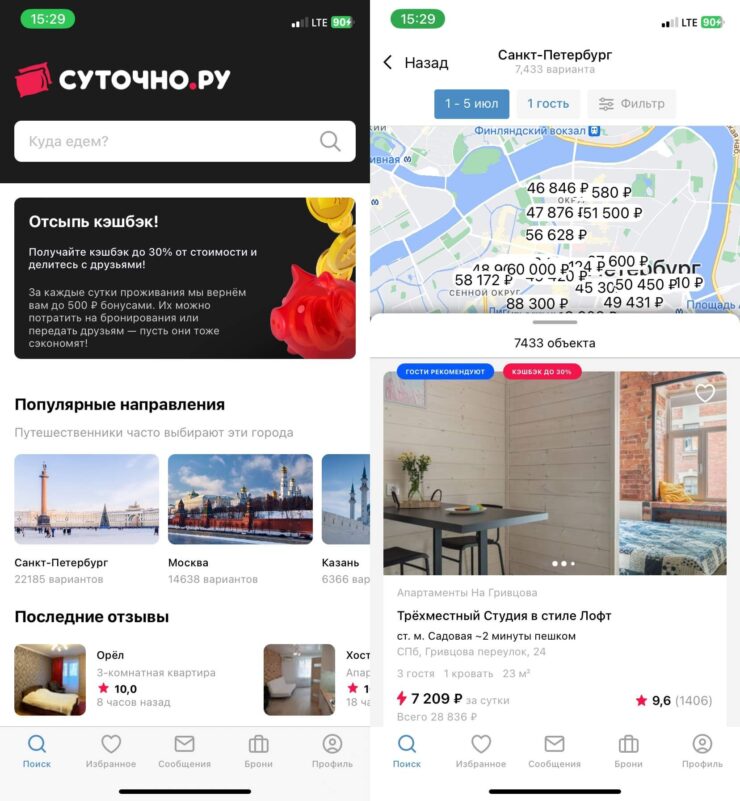Tap the "Куда едем?" search field
This screenshot has height=801, width=740.
coord(170,141)
